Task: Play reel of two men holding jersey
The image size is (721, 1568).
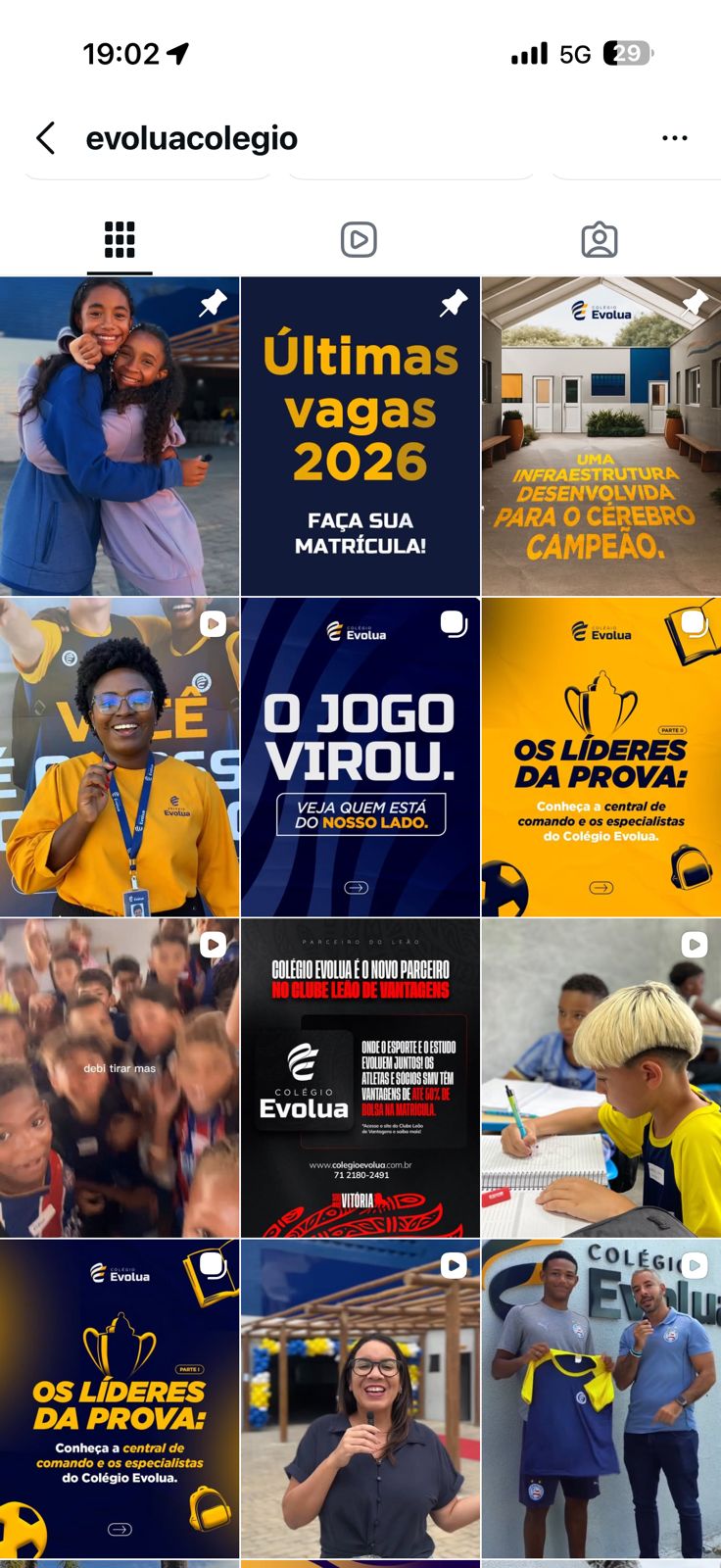Action: (x=601, y=1398)
